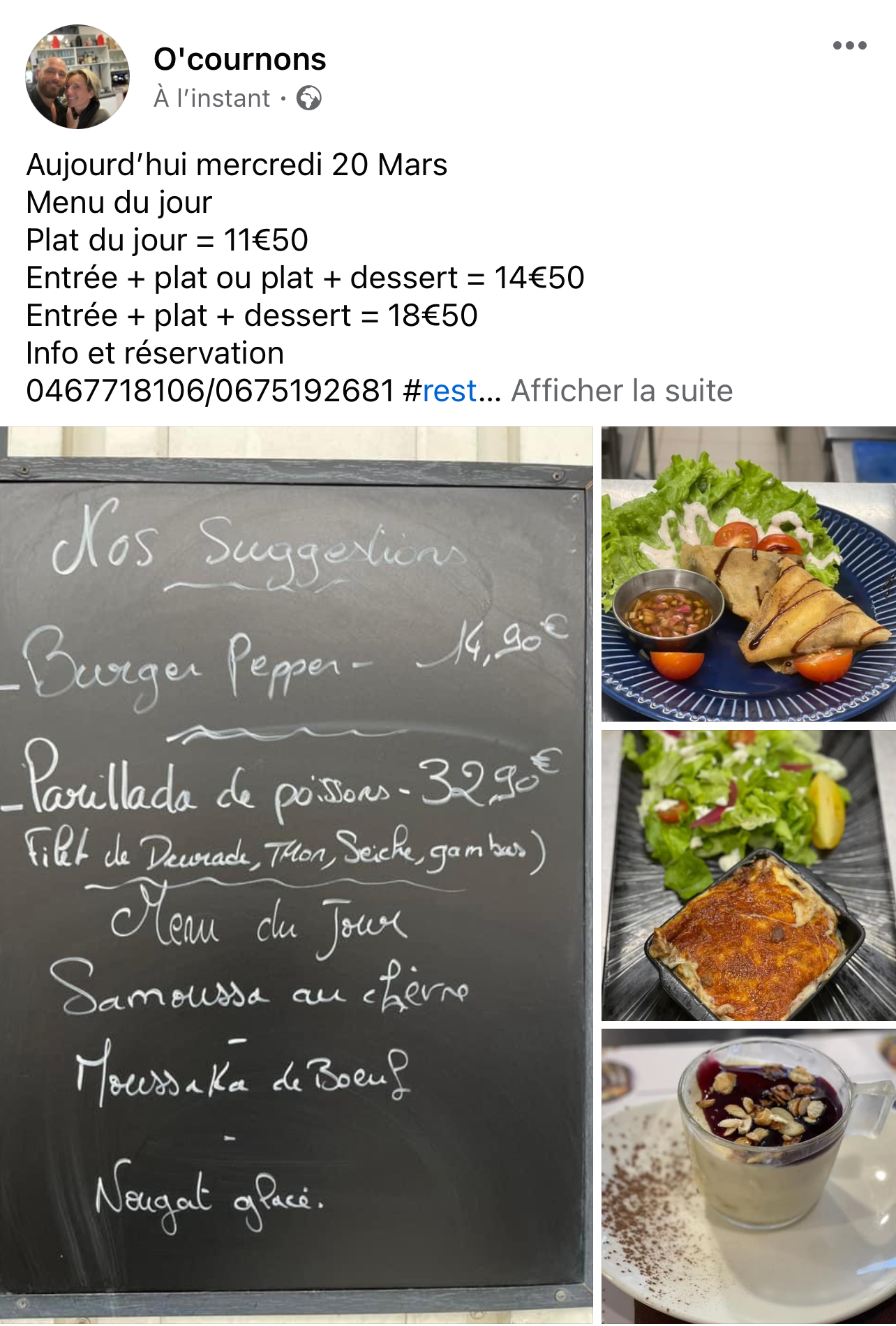The width and height of the screenshot is (896, 1326).
Task: Open the O'cournons page name
Action: [239, 59]
